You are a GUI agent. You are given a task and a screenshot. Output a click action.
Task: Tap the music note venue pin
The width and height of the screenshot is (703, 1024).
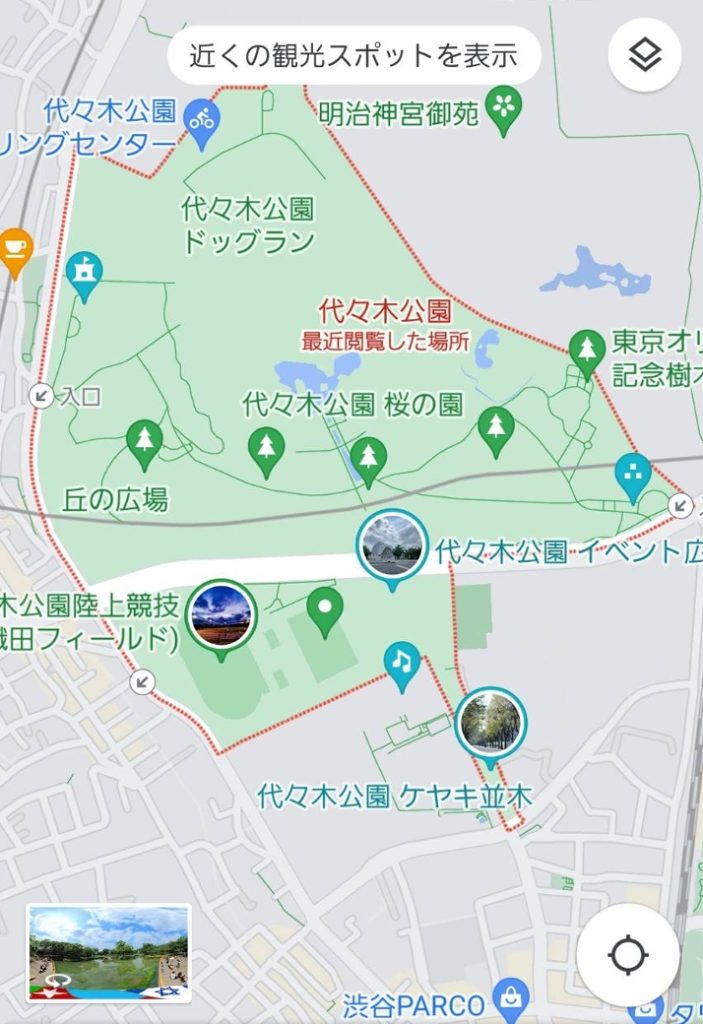point(402,663)
